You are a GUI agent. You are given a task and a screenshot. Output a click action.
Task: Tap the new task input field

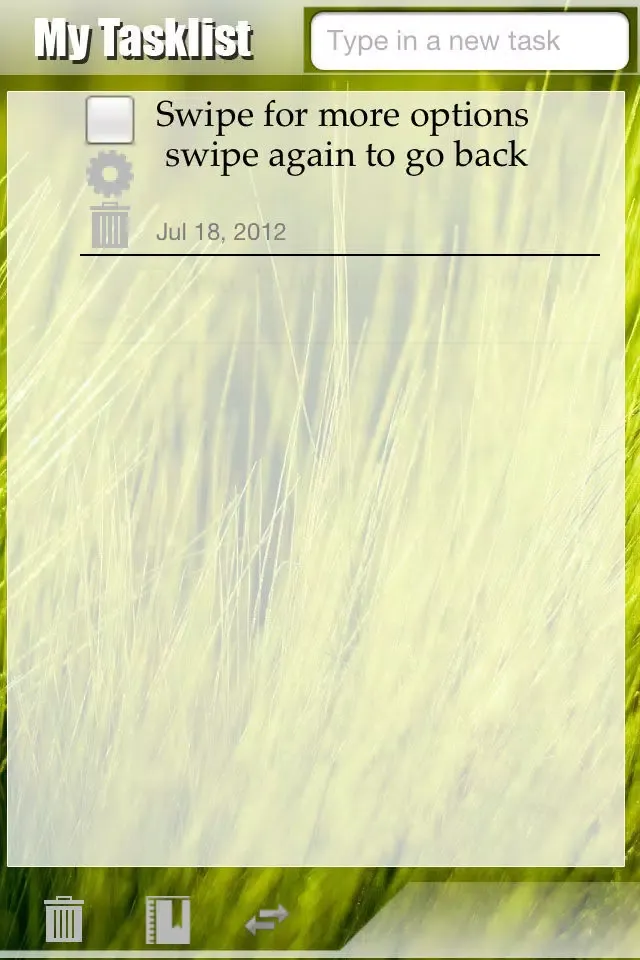click(469, 42)
